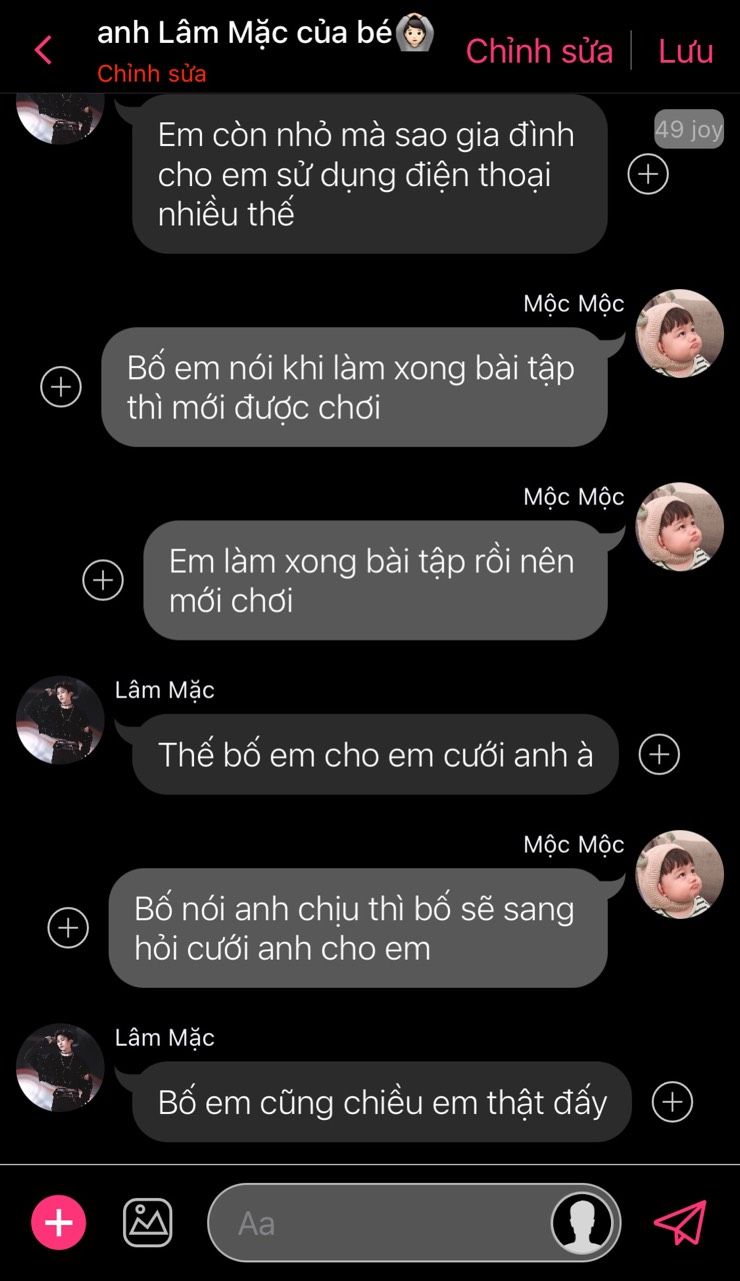Viewport: 740px width, 1281px height.
Task: Send the message with the paper plane
Action: coord(680,1222)
